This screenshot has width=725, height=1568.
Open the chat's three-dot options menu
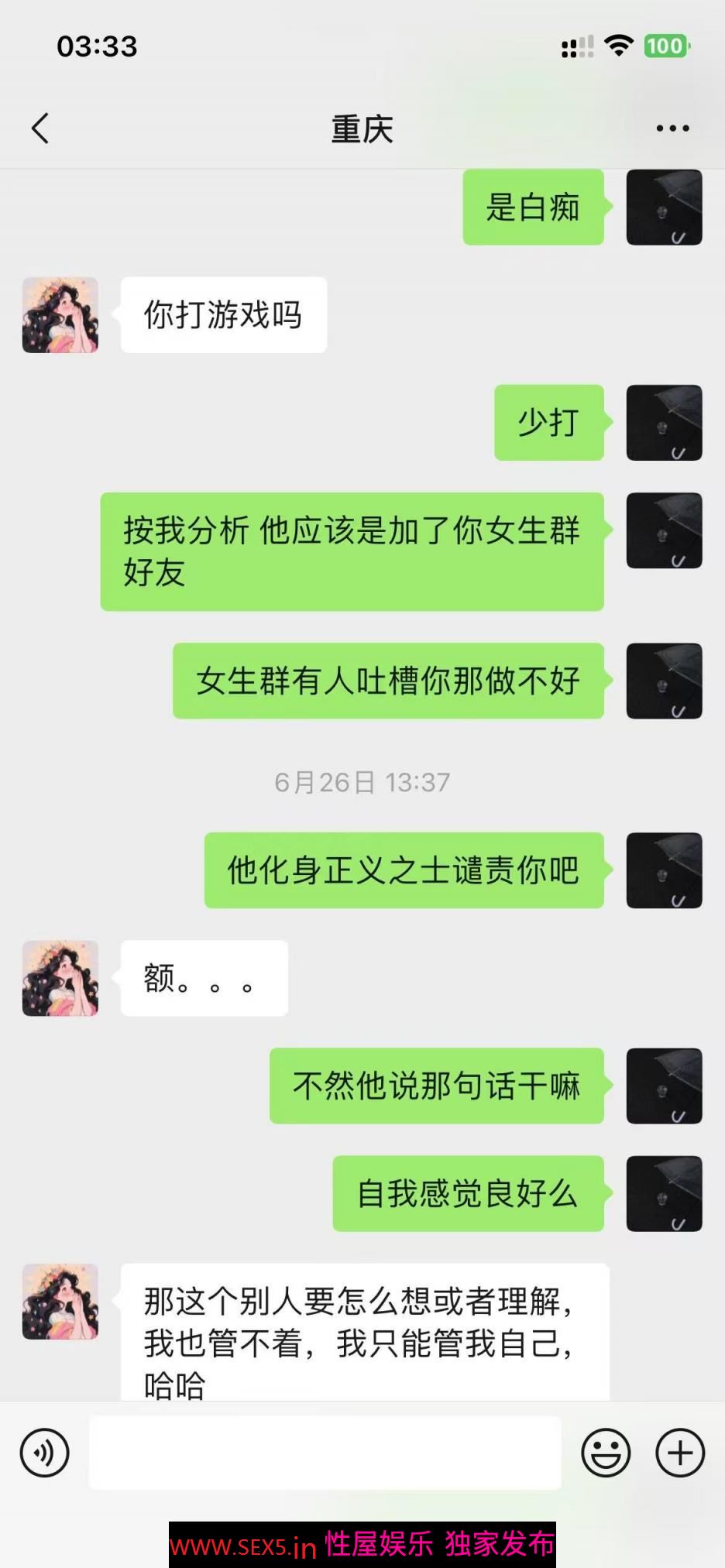672,129
